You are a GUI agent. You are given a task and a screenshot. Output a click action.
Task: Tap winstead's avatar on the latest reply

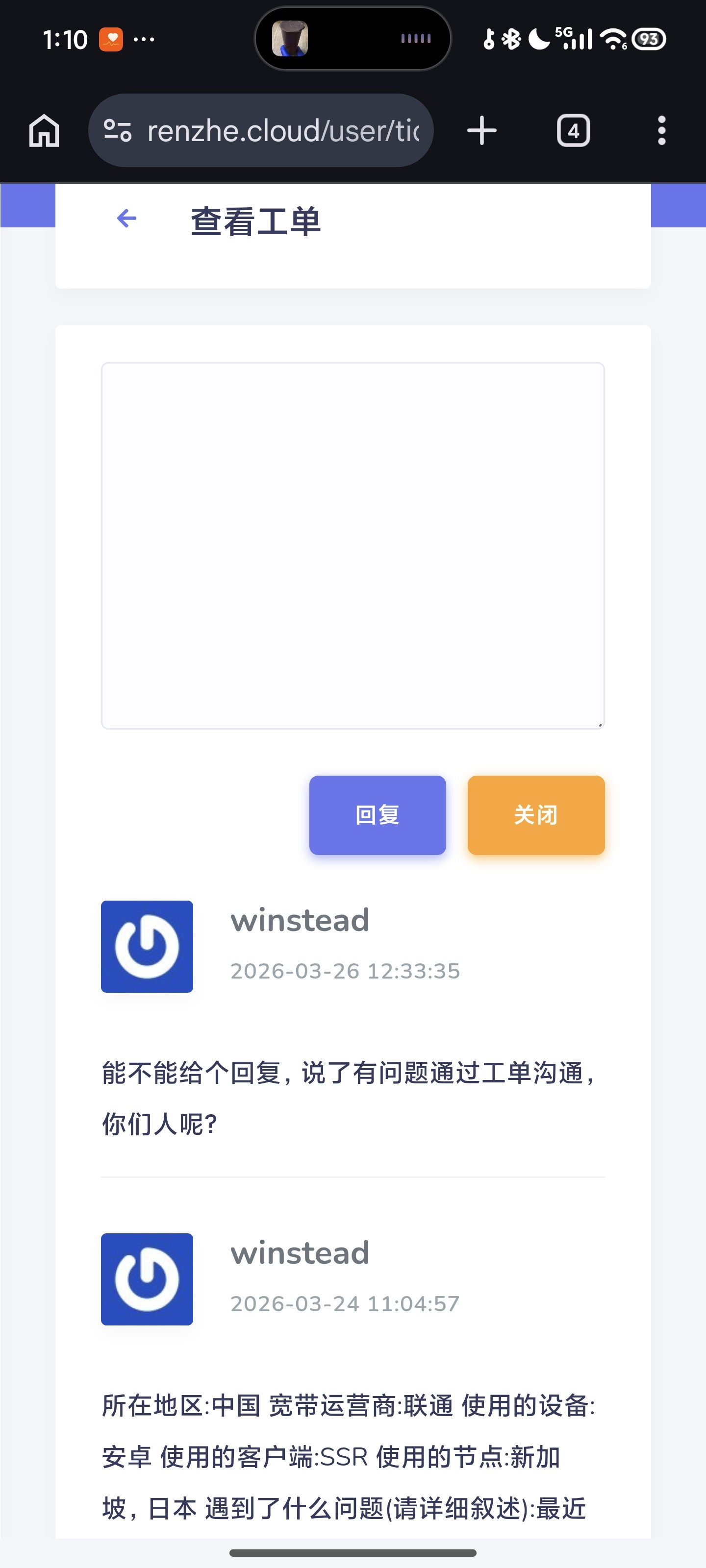pos(147,947)
